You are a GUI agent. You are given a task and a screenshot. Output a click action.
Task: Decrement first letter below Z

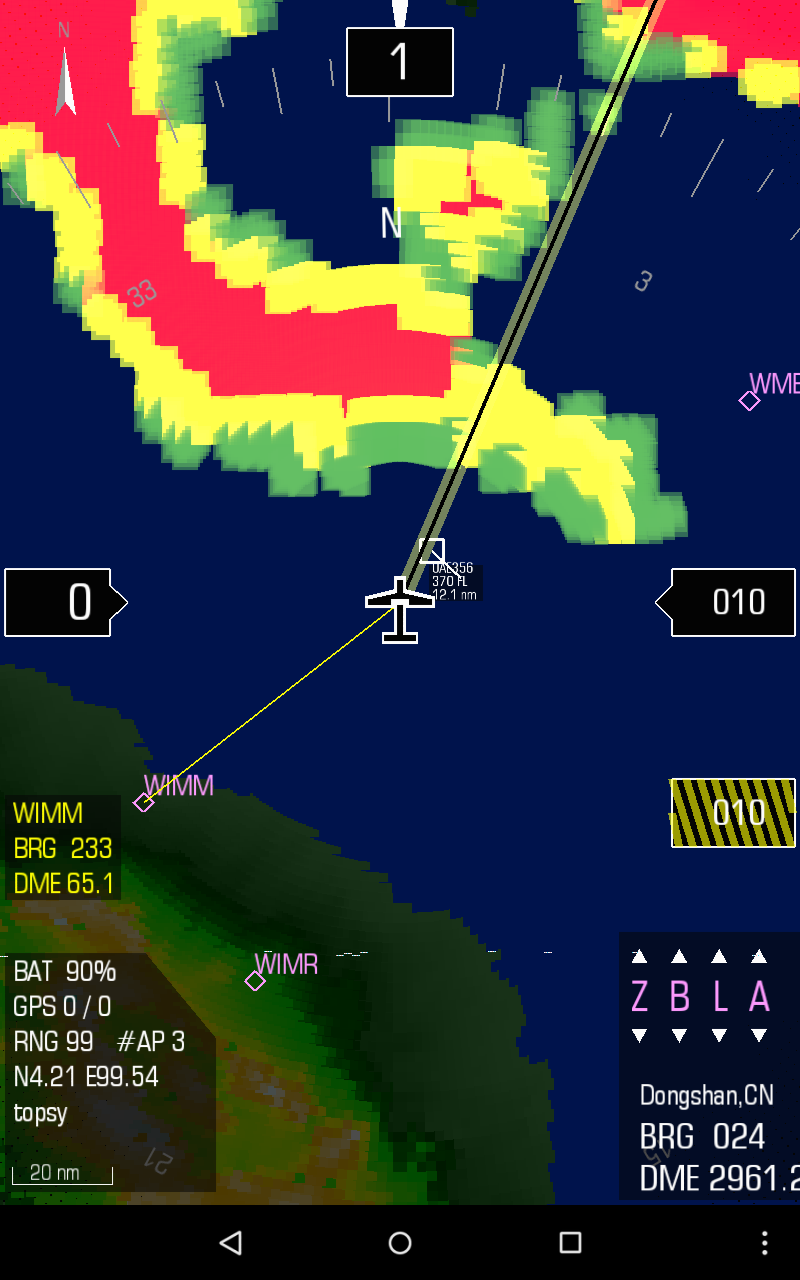click(x=640, y=1035)
